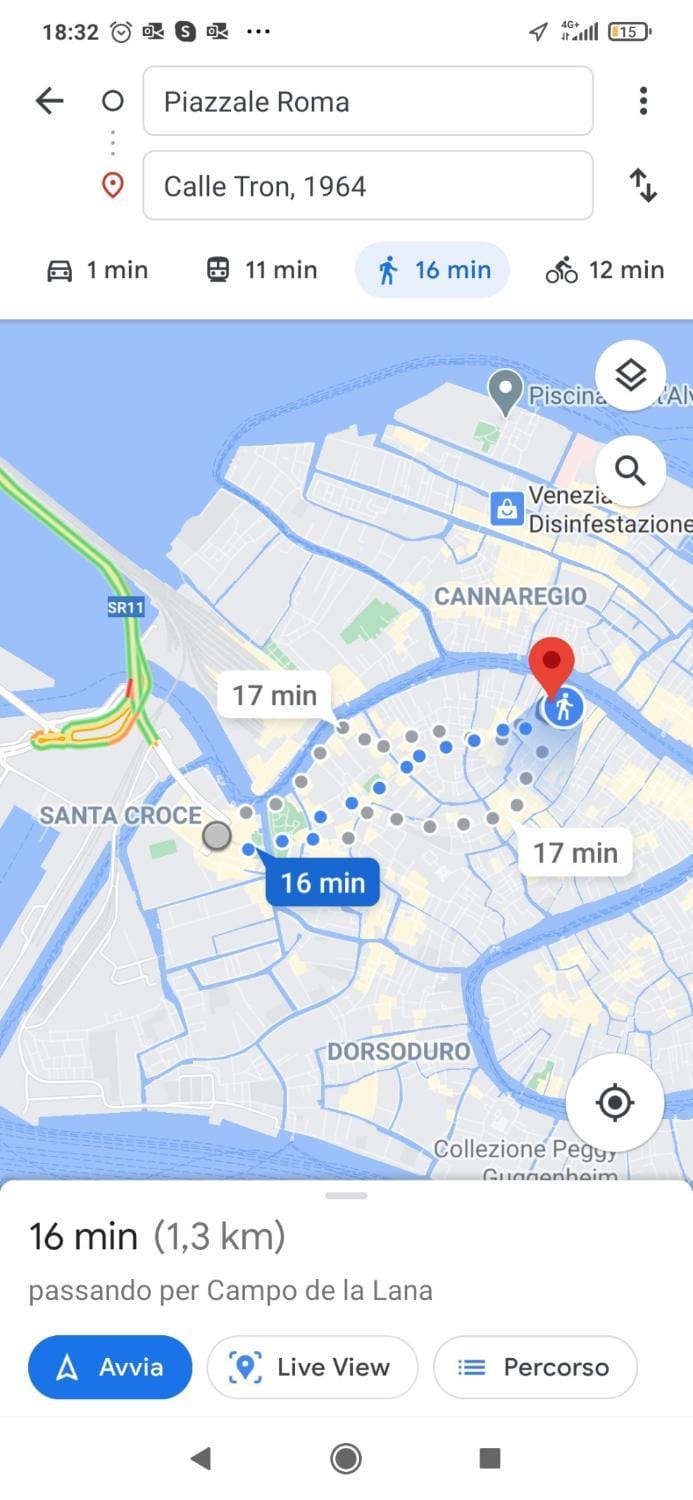
Task: Swap start and destination points
Action: (643, 186)
